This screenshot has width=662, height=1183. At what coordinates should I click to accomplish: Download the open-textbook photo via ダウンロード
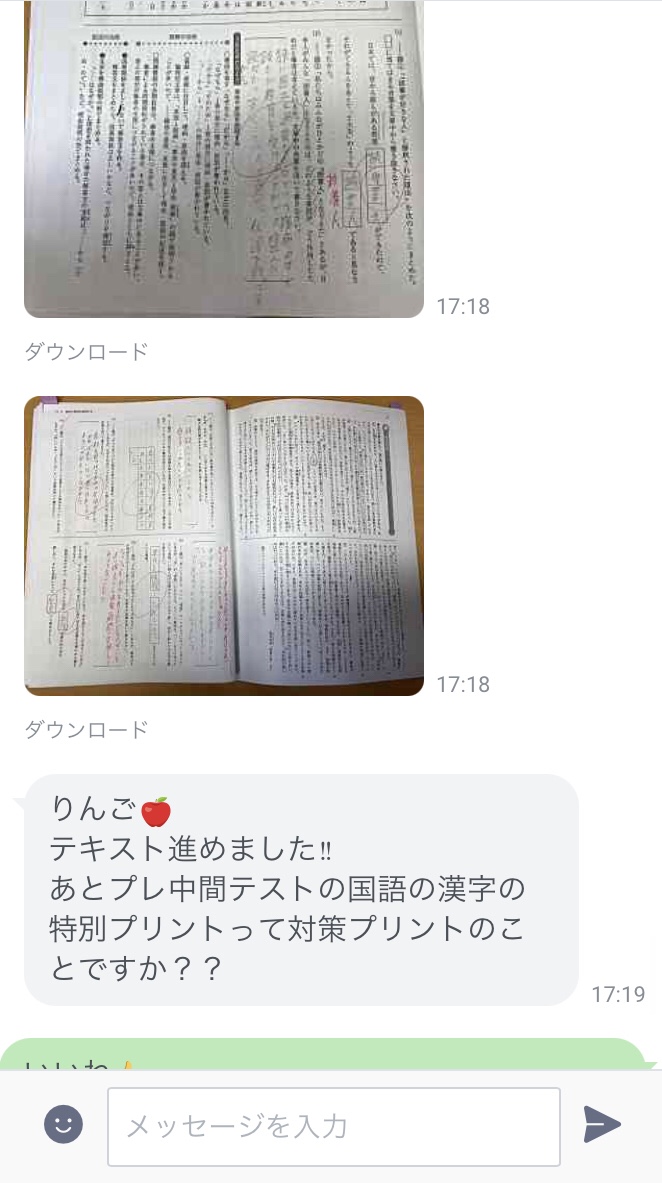pyautogui.click(x=86, y=729)
